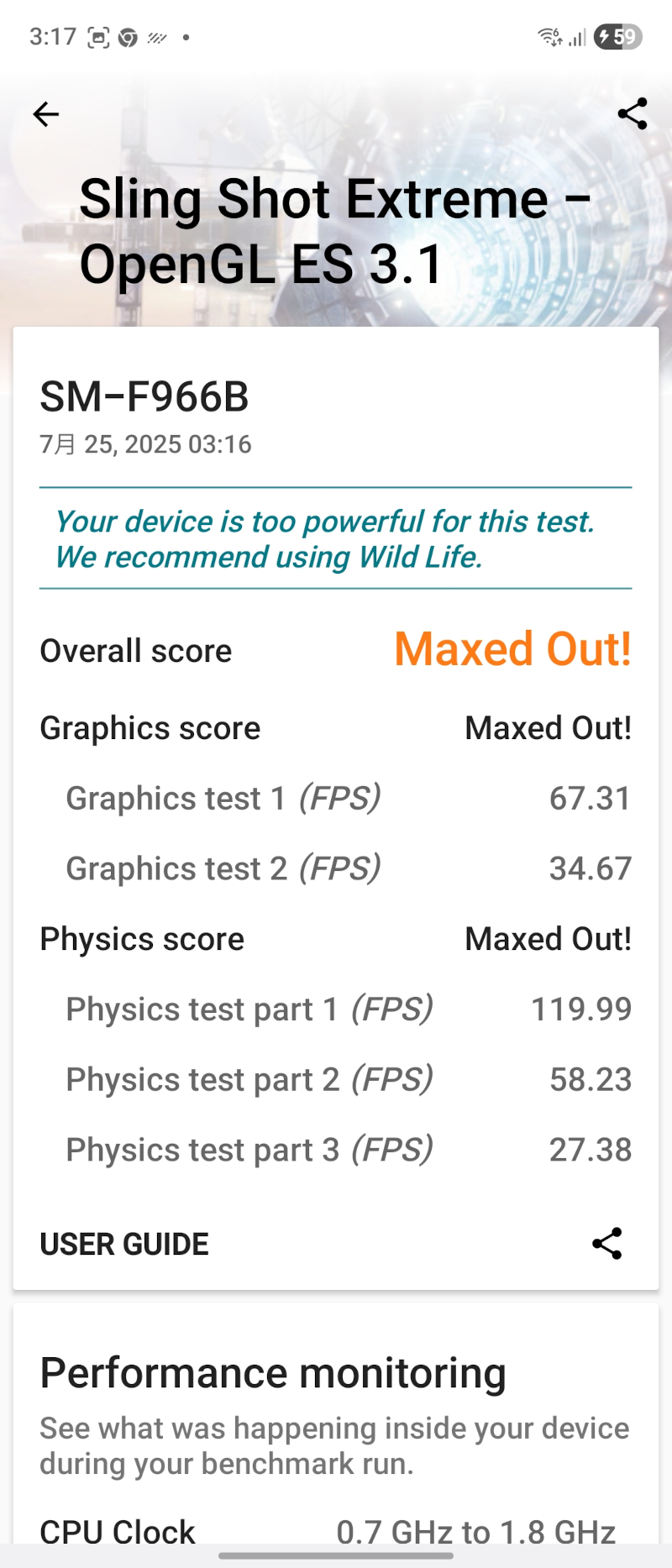Open the USER GUIDE
The image size is (672, 1568).
pyautogui.click(x=124, y=1244)
